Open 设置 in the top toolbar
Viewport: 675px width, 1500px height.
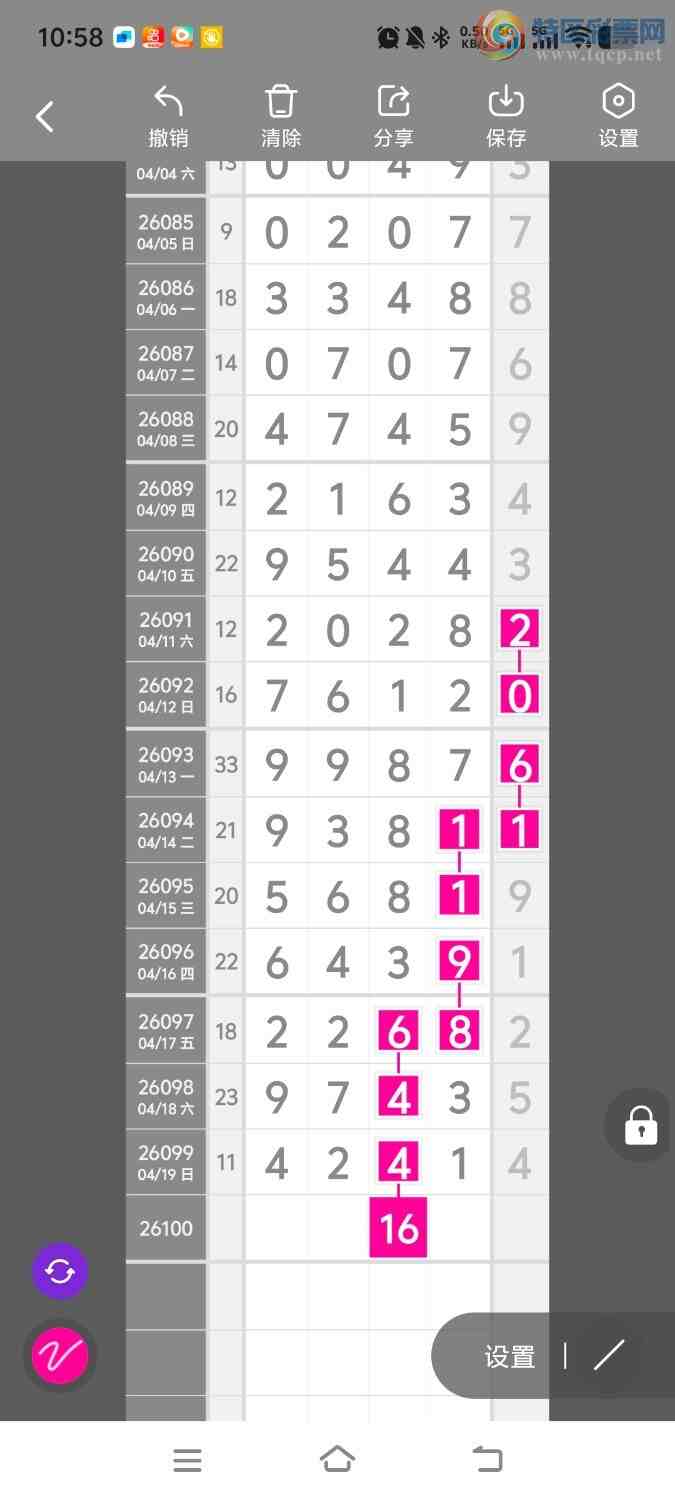coord(618,117)
